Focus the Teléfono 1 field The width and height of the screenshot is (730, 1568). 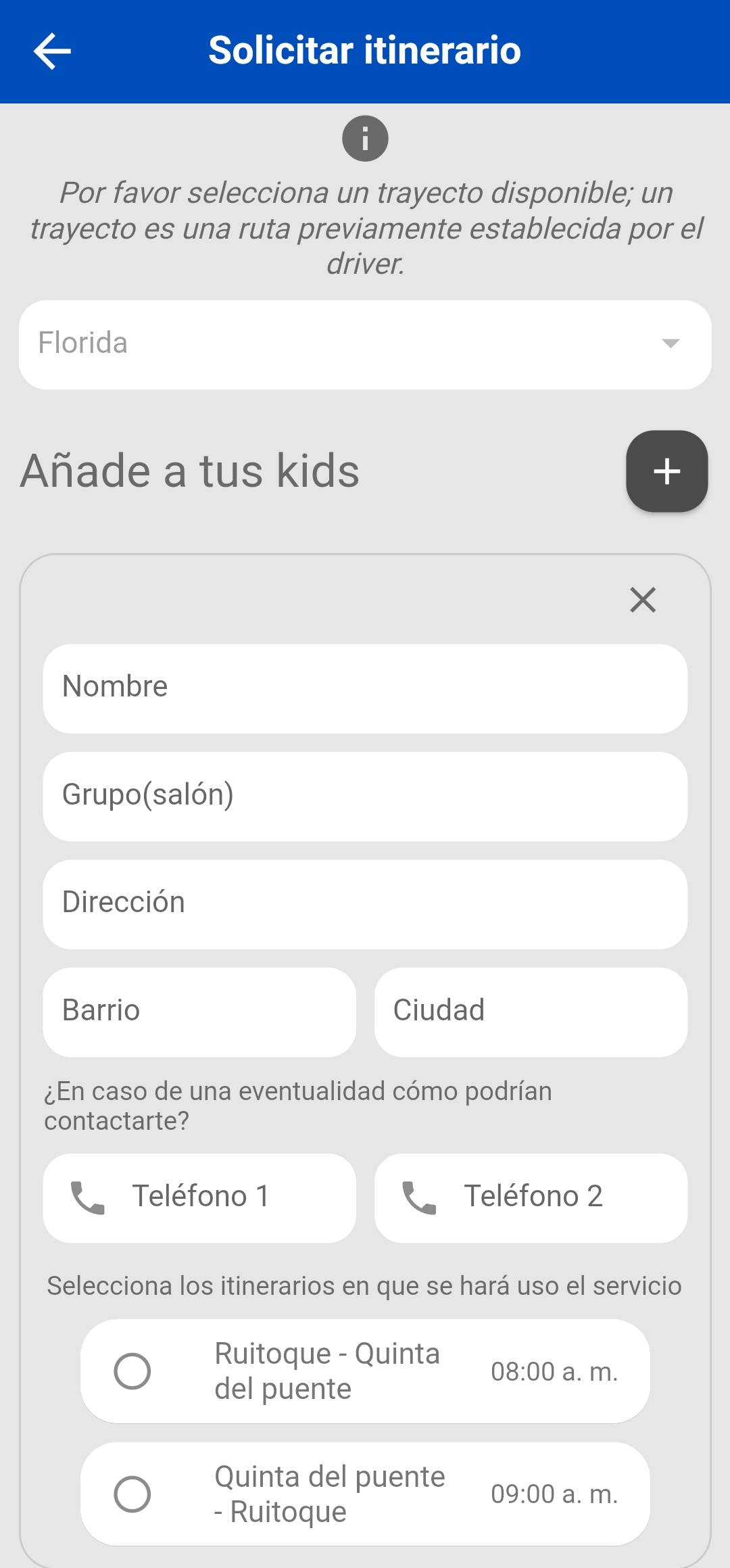199,1197
